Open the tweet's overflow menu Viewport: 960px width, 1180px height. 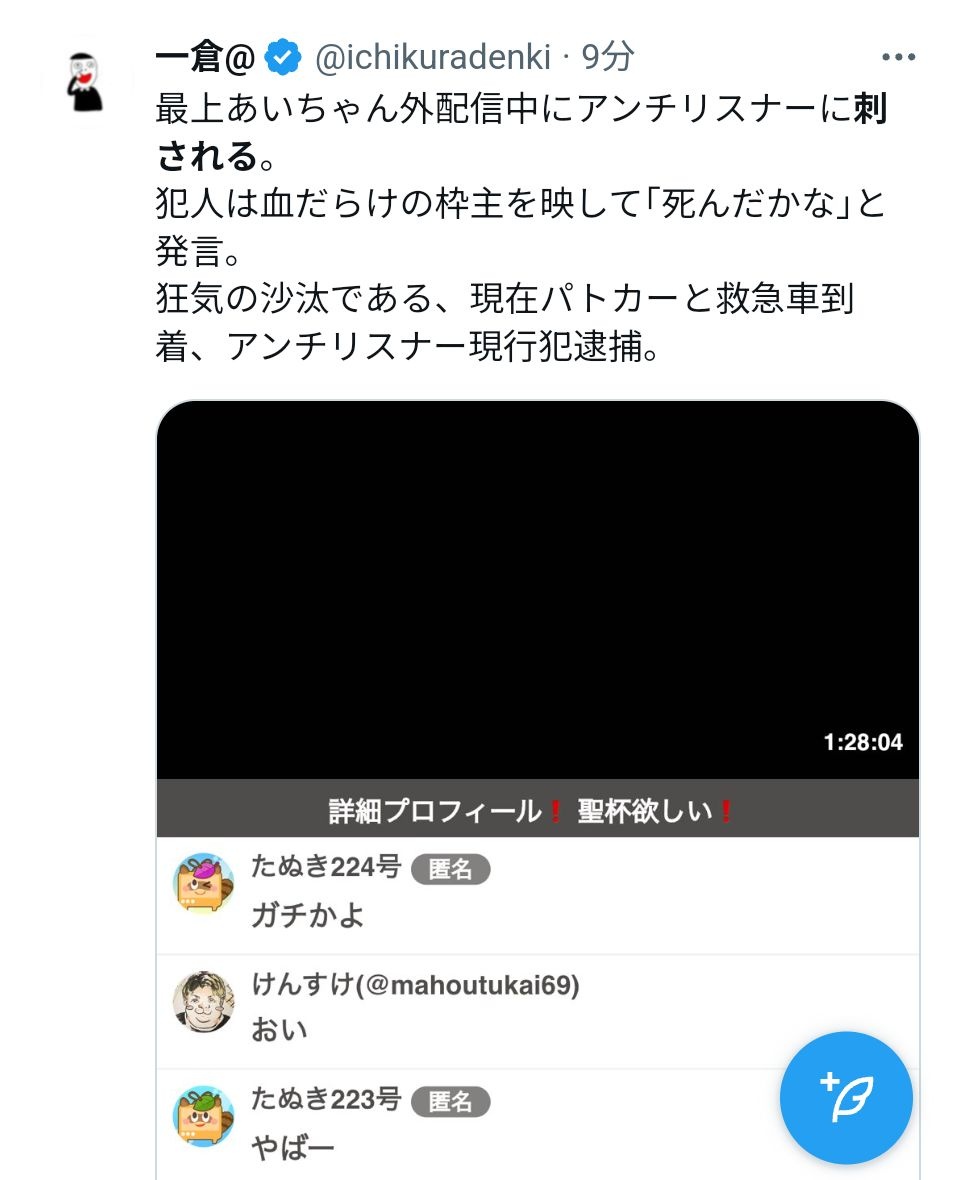pos(898,58)
